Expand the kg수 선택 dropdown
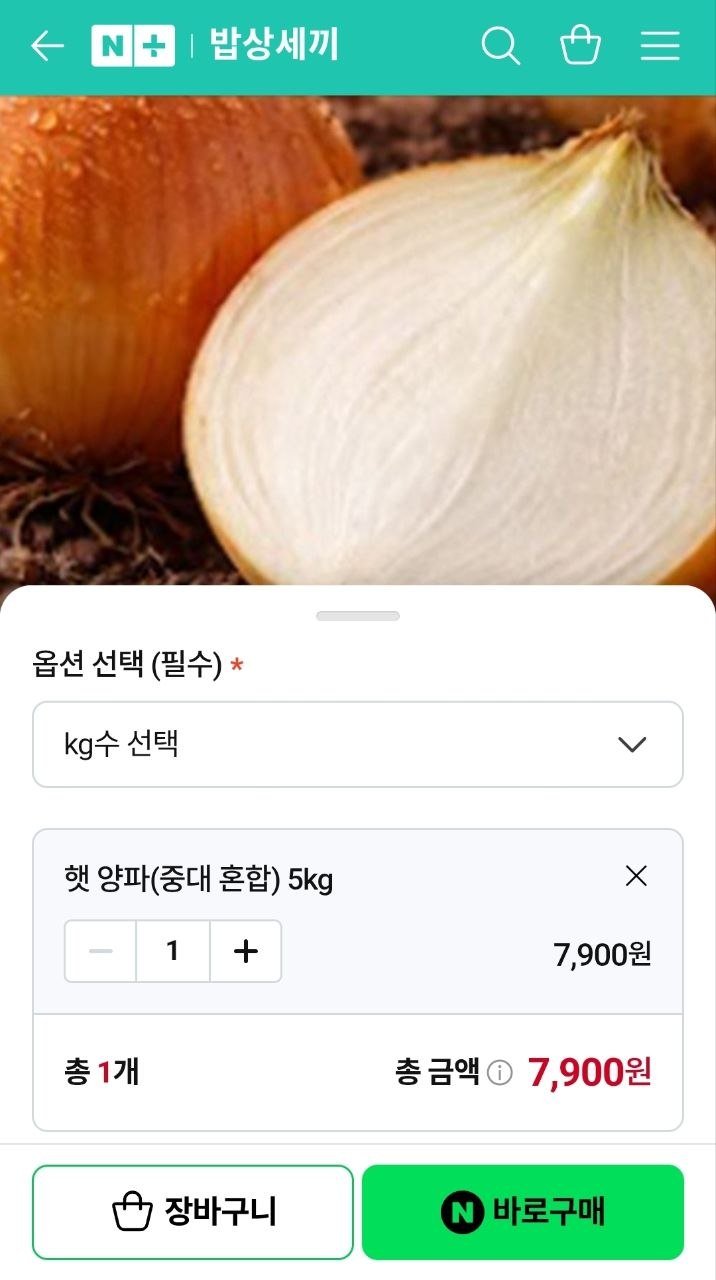Viewport: 716px width, 1280px height. (358, 744)
